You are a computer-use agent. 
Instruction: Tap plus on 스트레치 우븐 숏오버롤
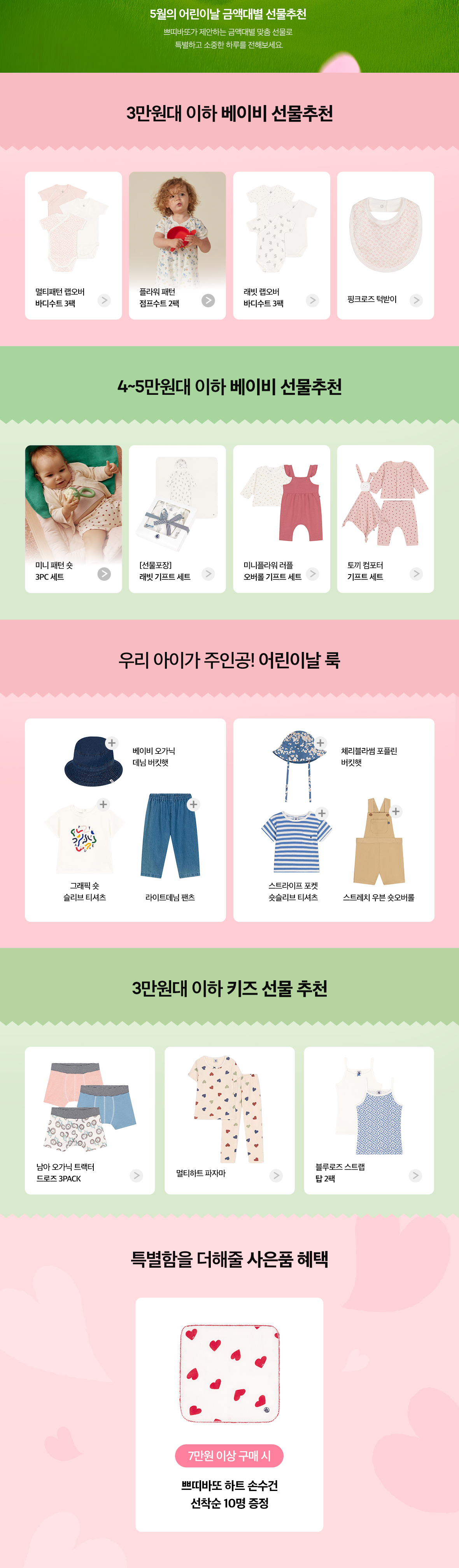pyautogui.click(x=396, y=811)
